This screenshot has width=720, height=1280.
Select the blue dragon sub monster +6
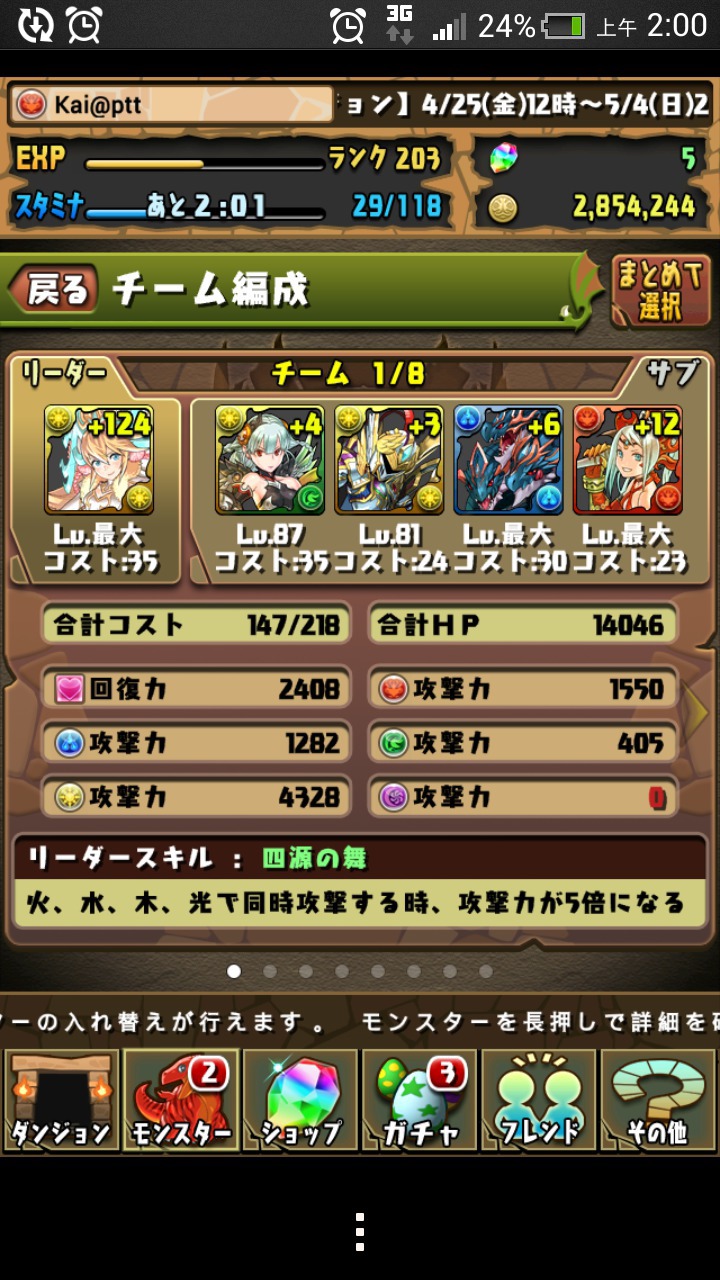click(508, 459)
